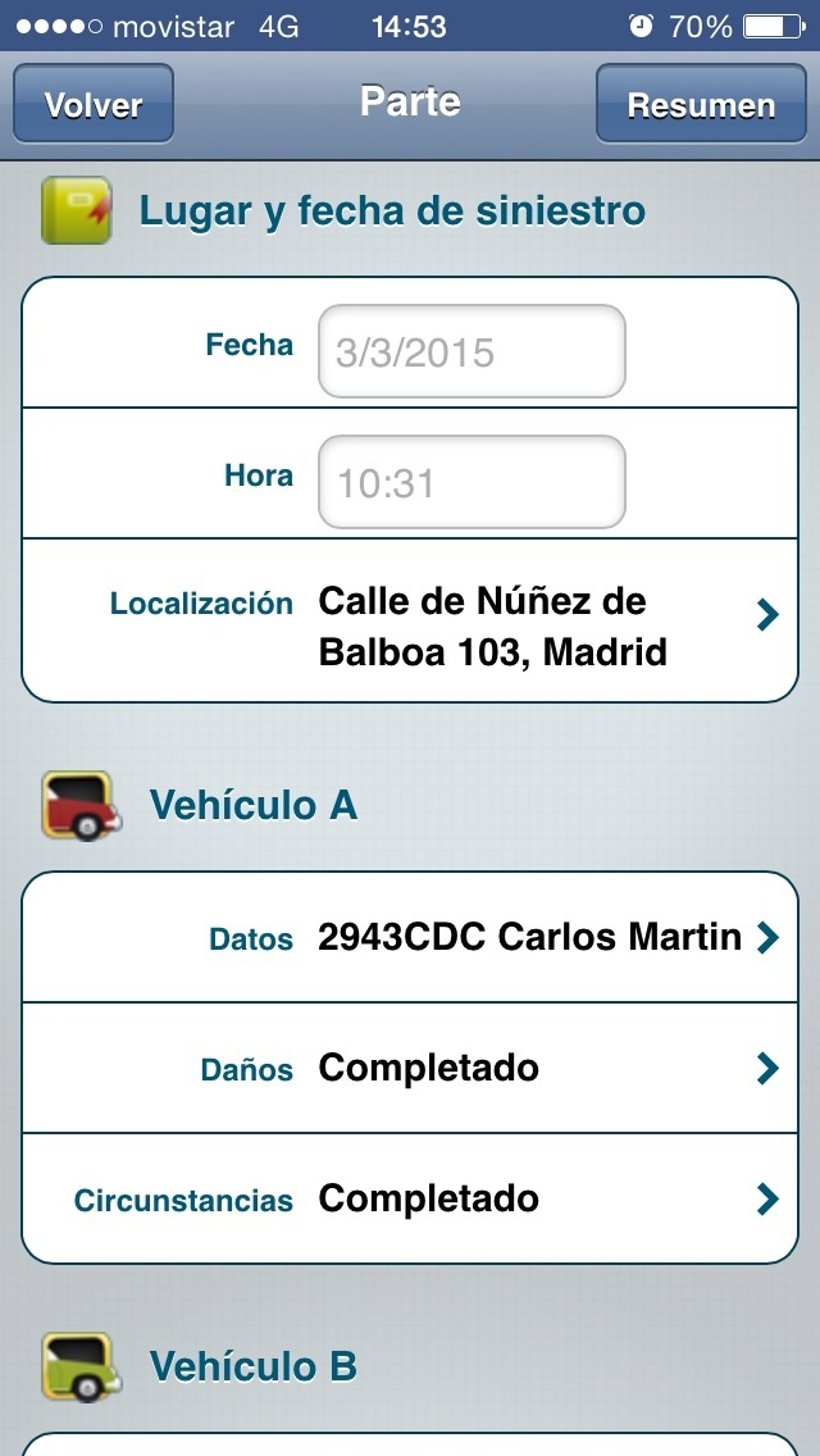
Task: Open the Resumen summary
Action: coord(701,103)
